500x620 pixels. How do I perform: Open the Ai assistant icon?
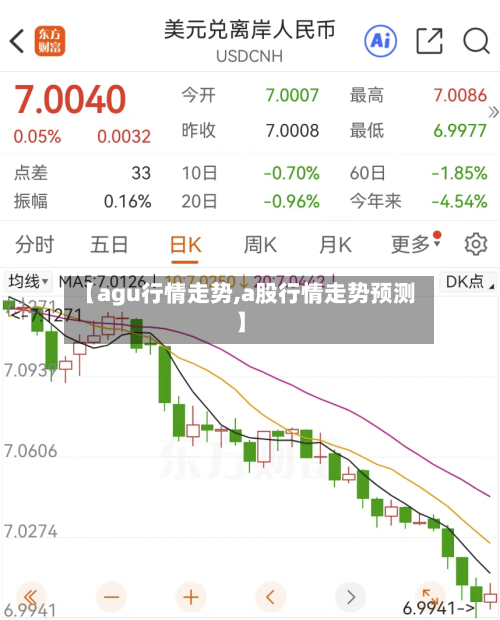(x=380, y=41)
